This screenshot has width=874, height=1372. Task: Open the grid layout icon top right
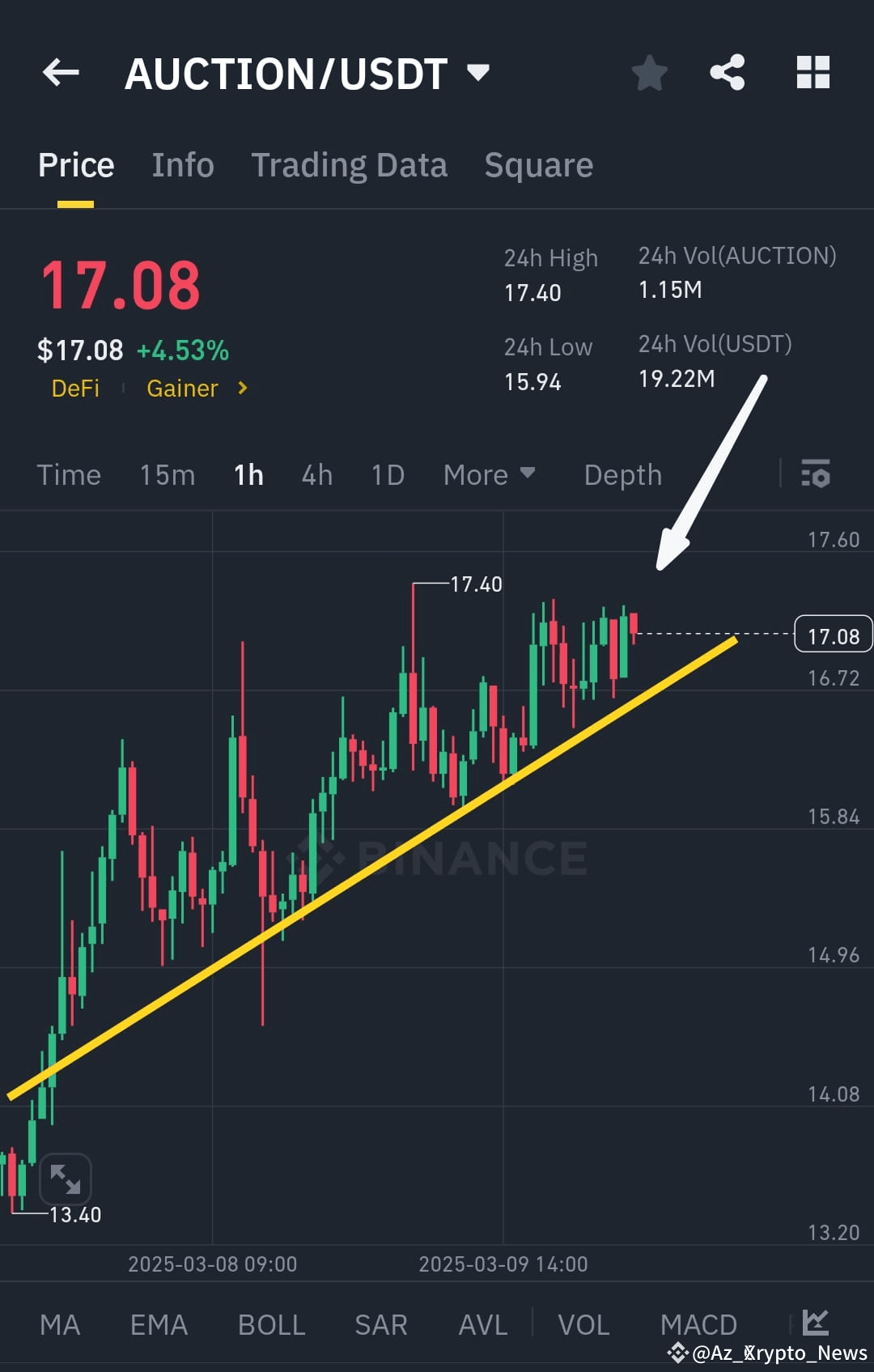(x=812, y=73)
